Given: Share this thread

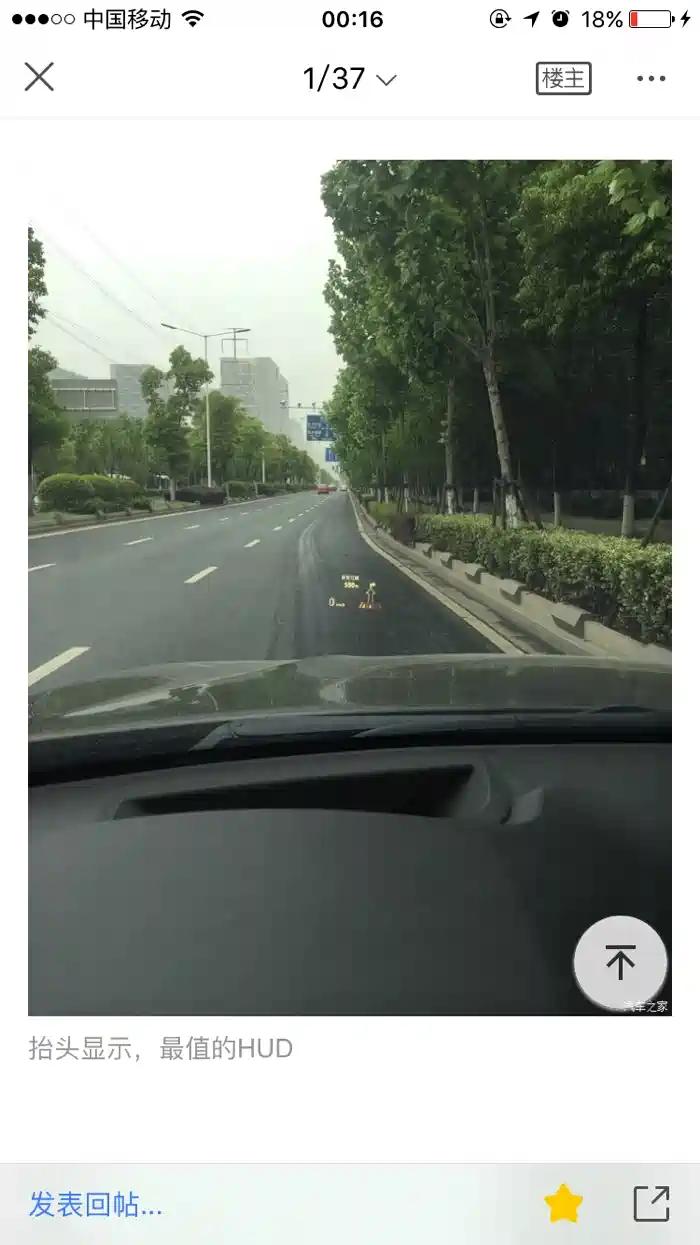Looking at the screenshot, I should point(651,1204).
